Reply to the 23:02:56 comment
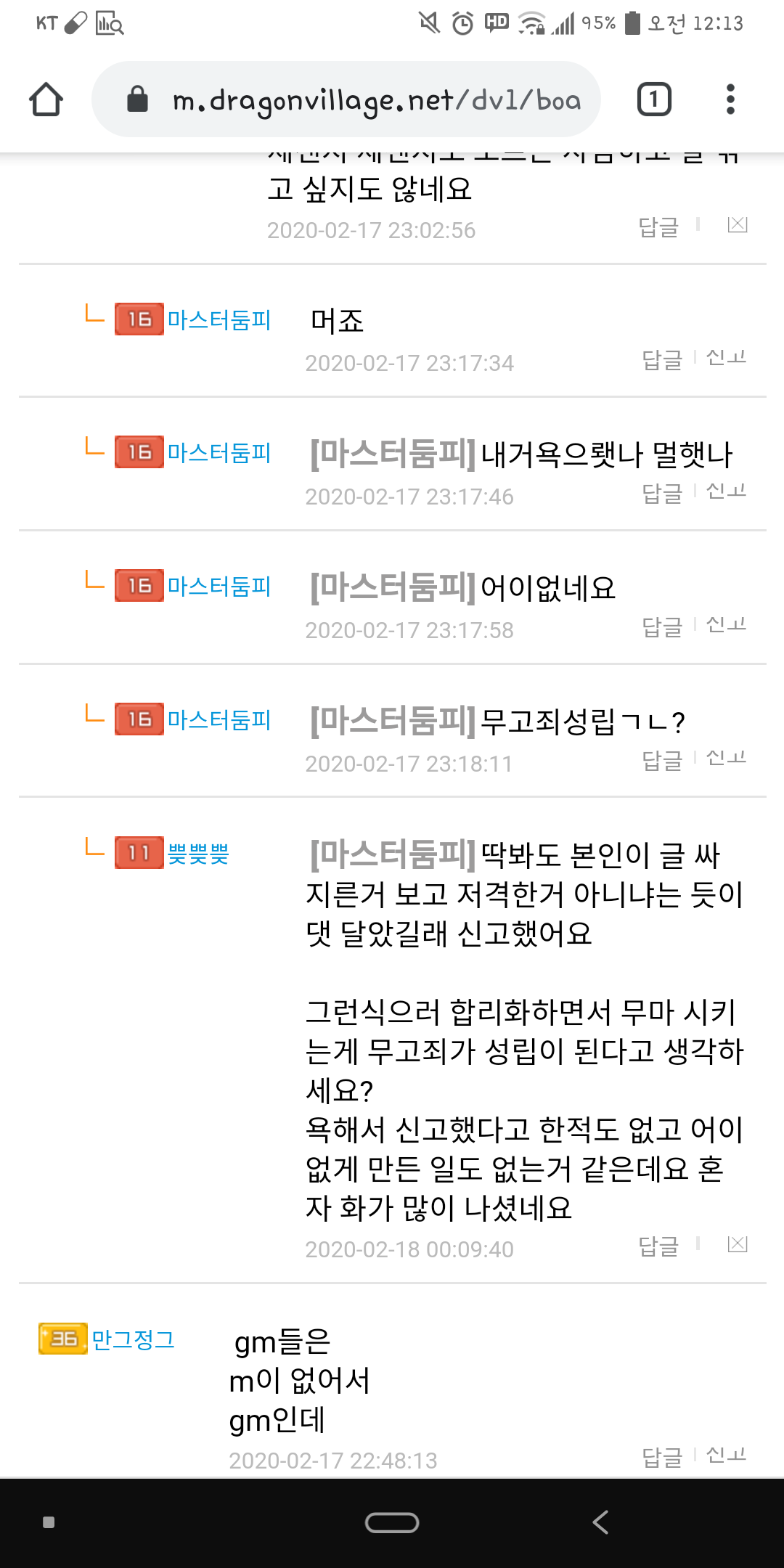 [658, 227]
